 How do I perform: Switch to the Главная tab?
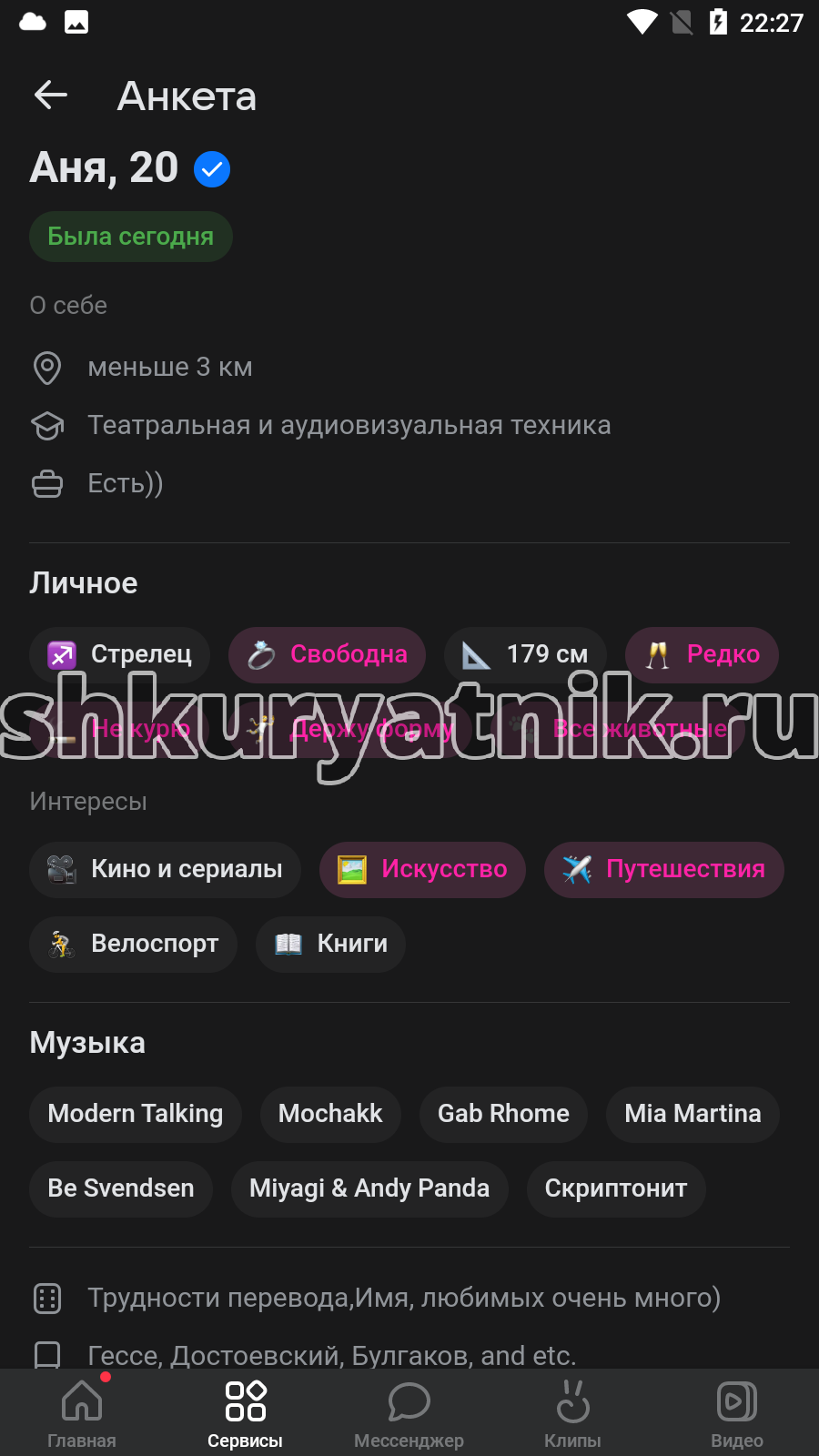coord(82,1413)
